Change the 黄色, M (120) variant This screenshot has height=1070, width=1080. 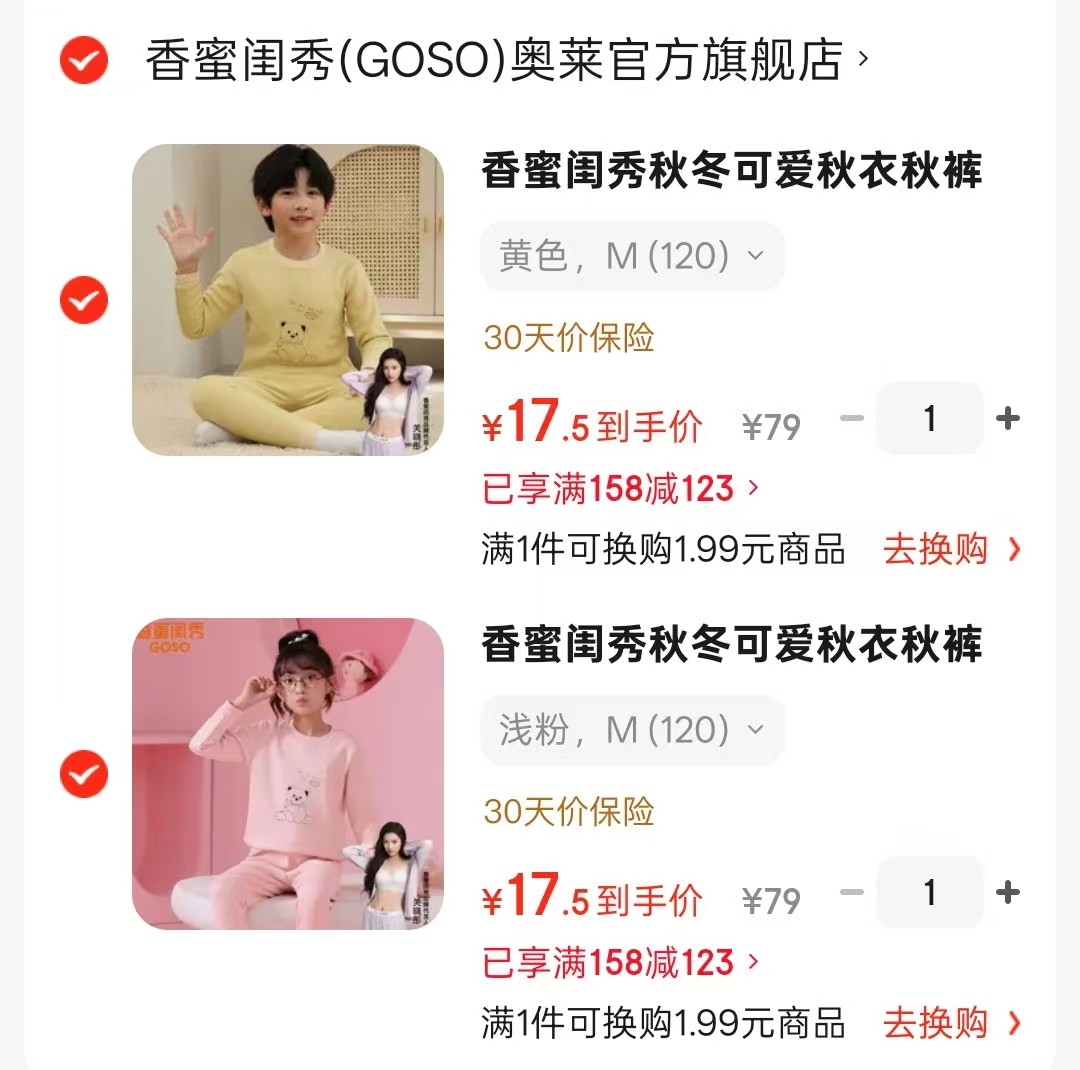tap(632, 257)
